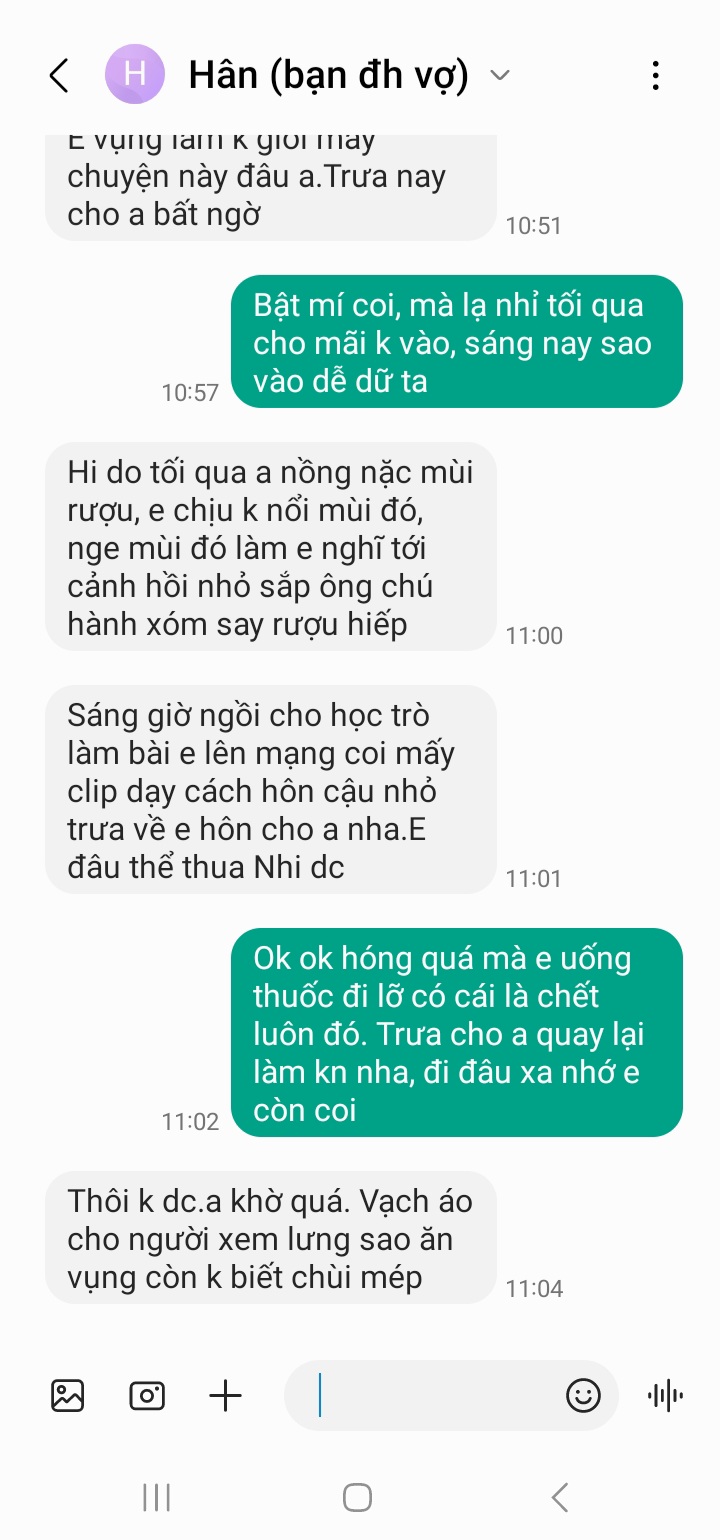Go to the home screen
Viewport: 720px width, 1540px height.
point(357,1497)
